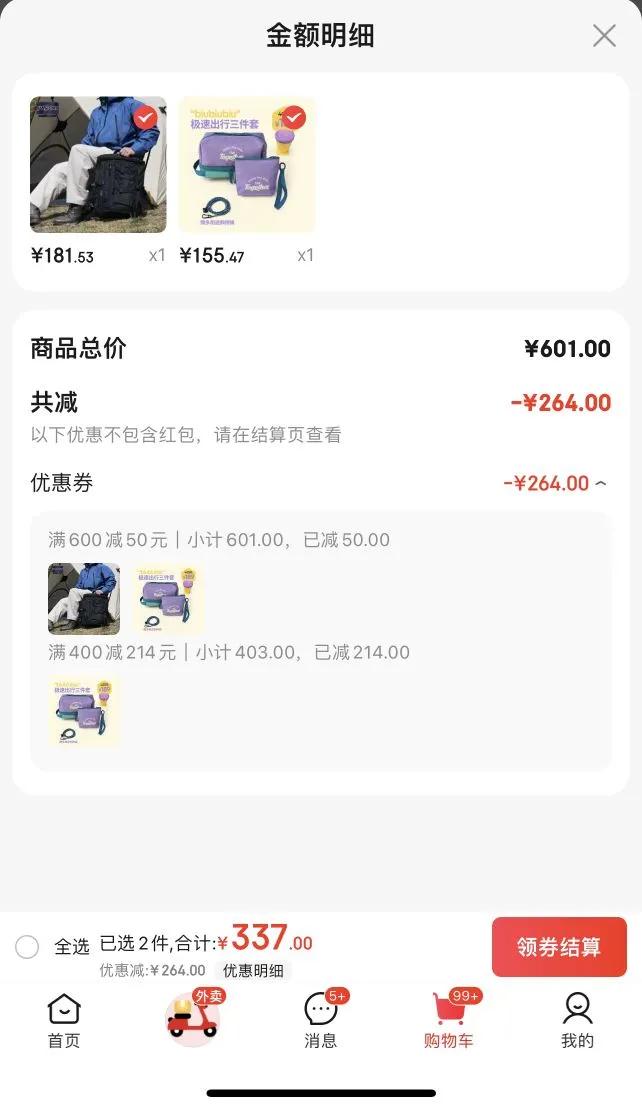This screenshot has height=1109, width=642.
Task: Close the 金额明细 panel
Action: [604, 36]
